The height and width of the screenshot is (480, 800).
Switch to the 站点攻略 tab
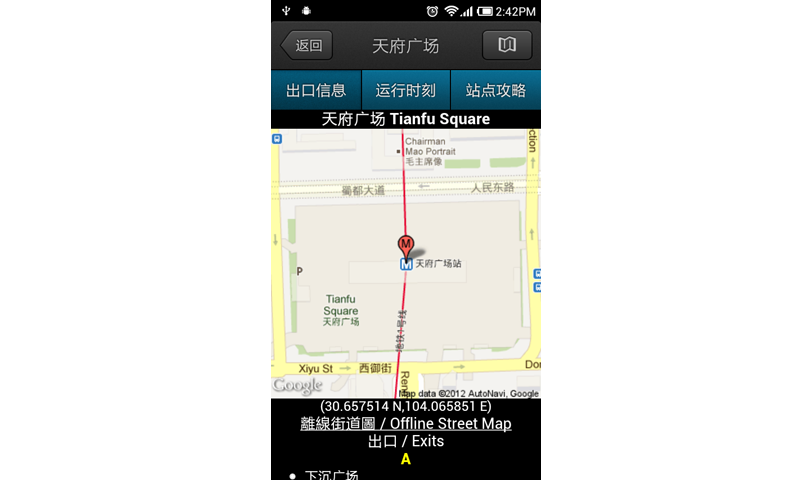coord(496,90)
